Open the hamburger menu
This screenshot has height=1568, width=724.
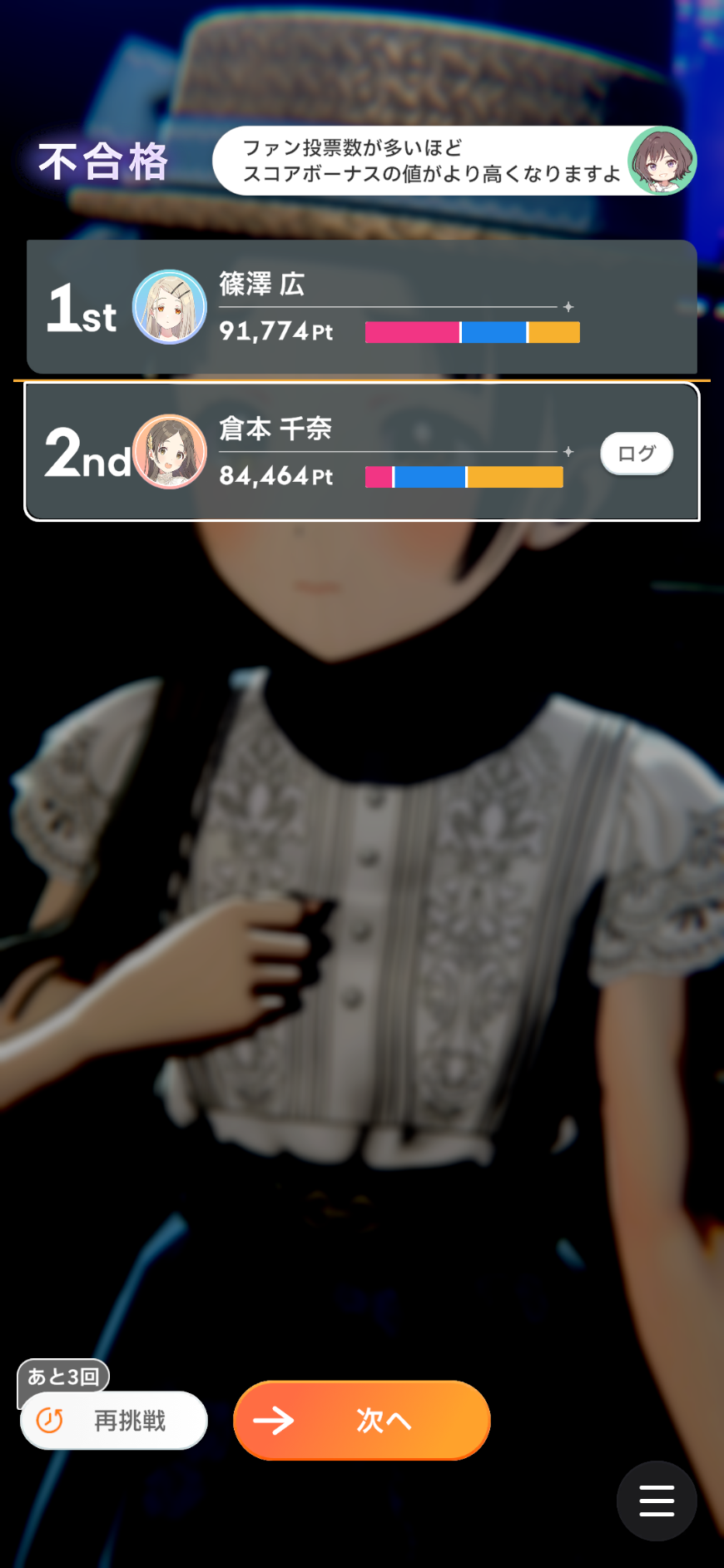point(657,1501)
